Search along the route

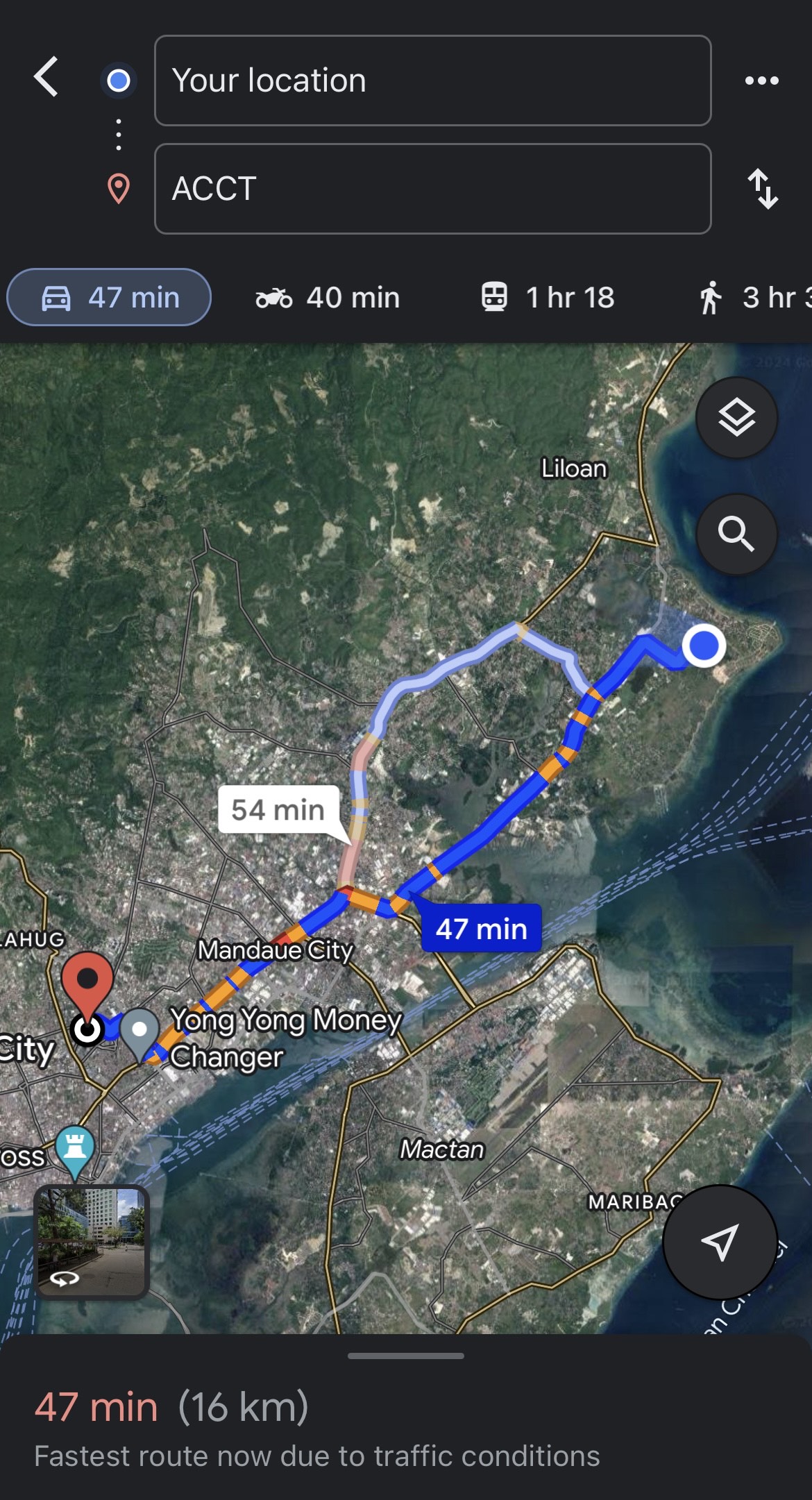pyautogui.click(x=736, y=534)
